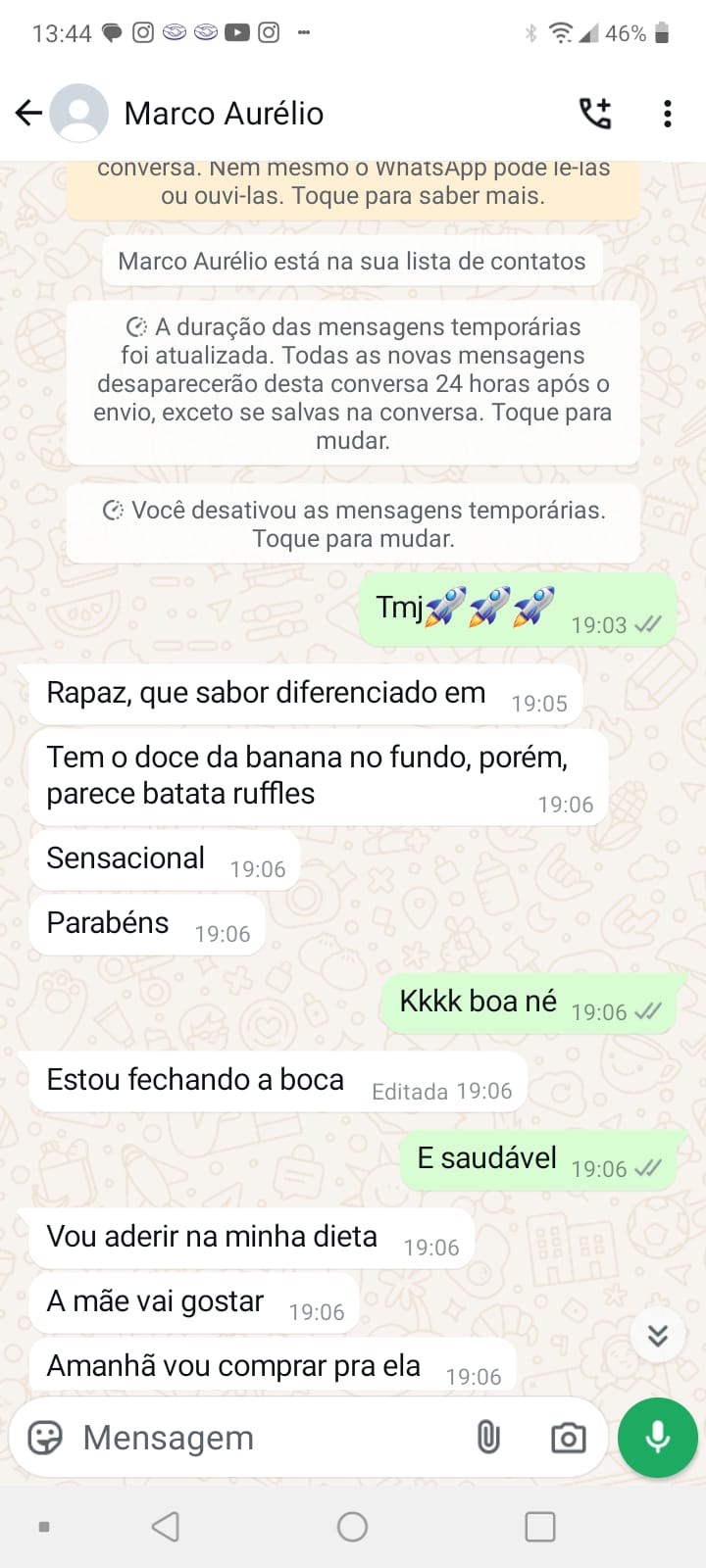Jump to the latest messages

click(x=657, y=1334)
